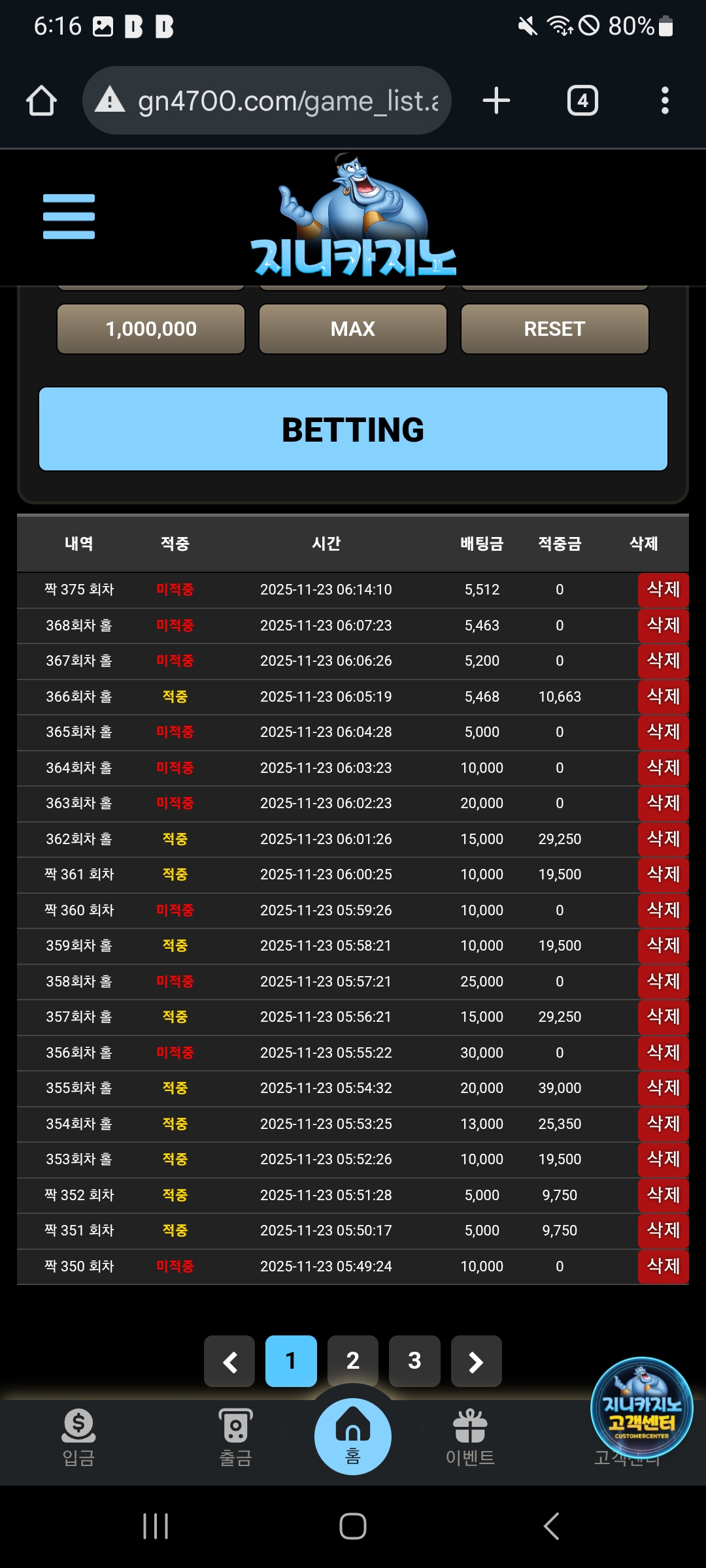Tap the blue BETTING button
This screenshot has height=1568, width=706.
pyautogui.click(x=353, y=429)
